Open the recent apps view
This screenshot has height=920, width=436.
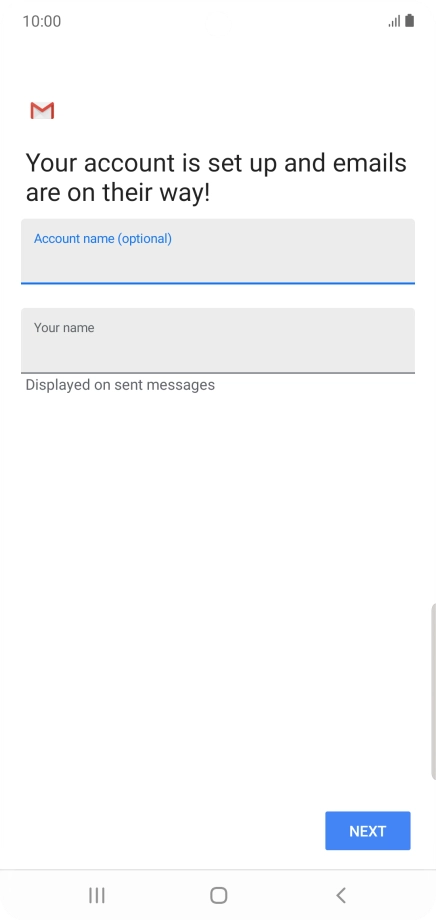(97, 895)
